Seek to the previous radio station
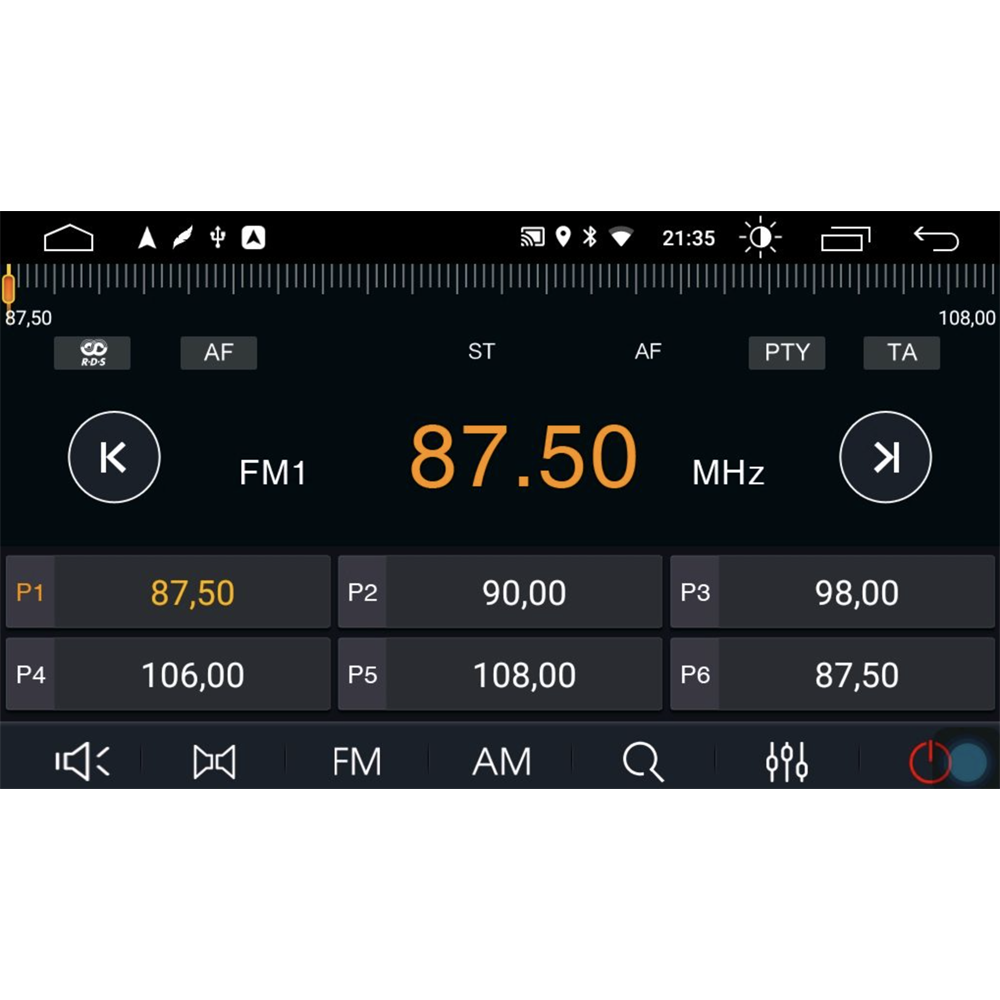This screenshot has height=1000, width=1000. click(x=114, y=457)
